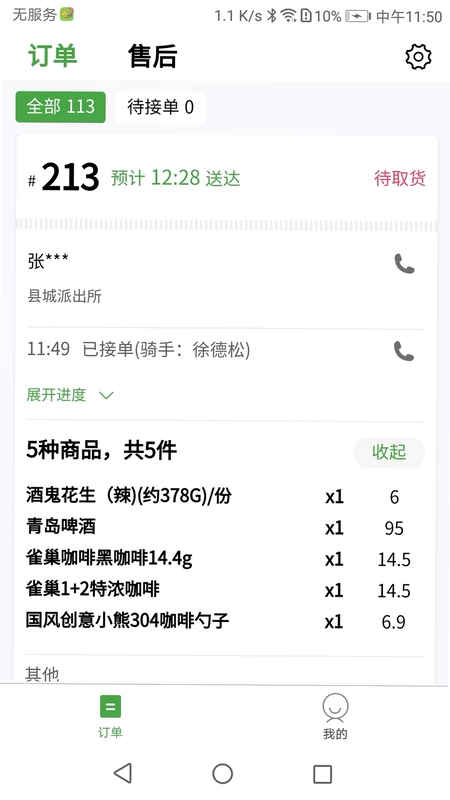This screenshot has height=800, width=450.
Task: Show 待接单 0 pending orders
Action: [x=161, y=108]
